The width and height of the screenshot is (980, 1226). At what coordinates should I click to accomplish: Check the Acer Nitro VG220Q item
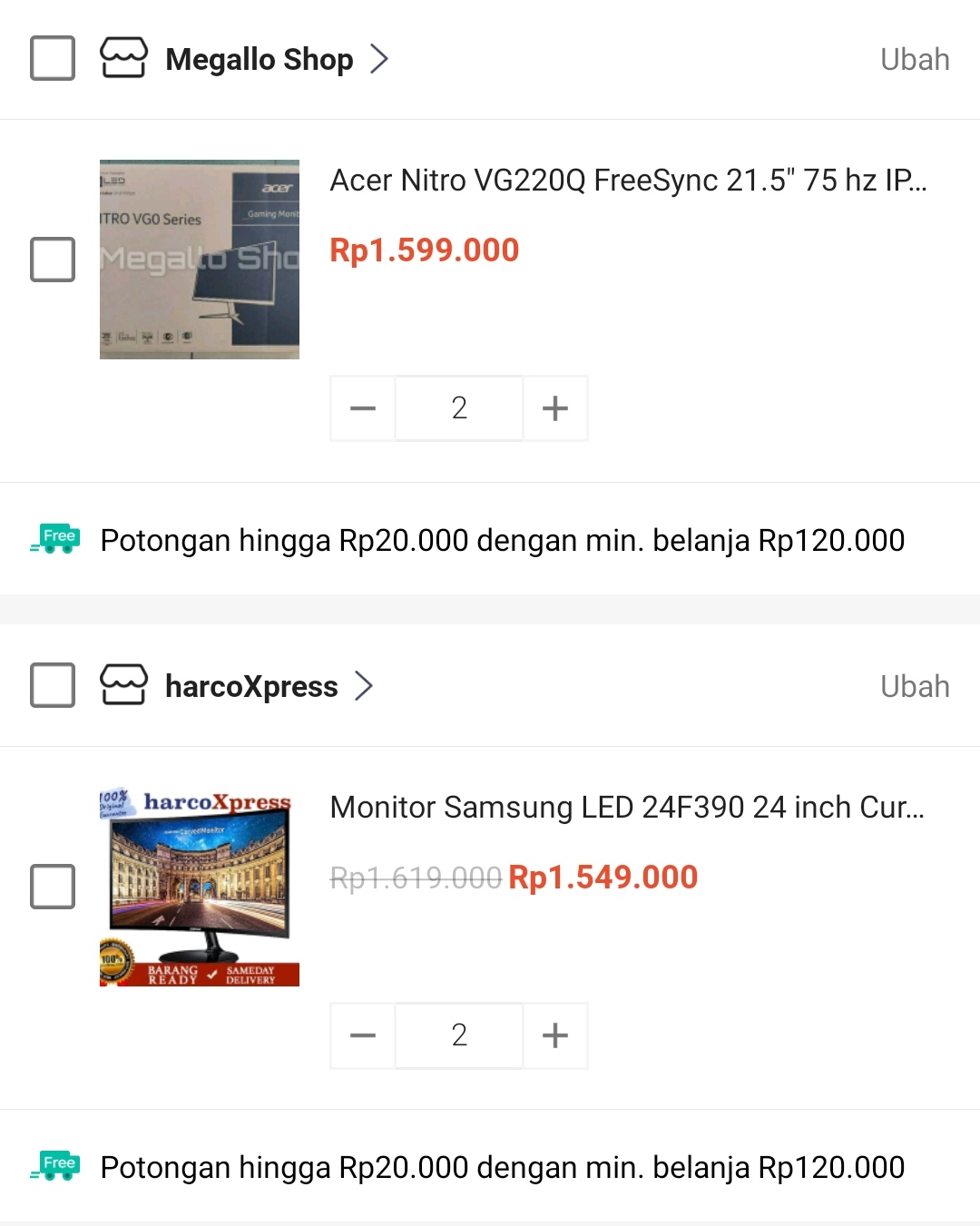53,260
